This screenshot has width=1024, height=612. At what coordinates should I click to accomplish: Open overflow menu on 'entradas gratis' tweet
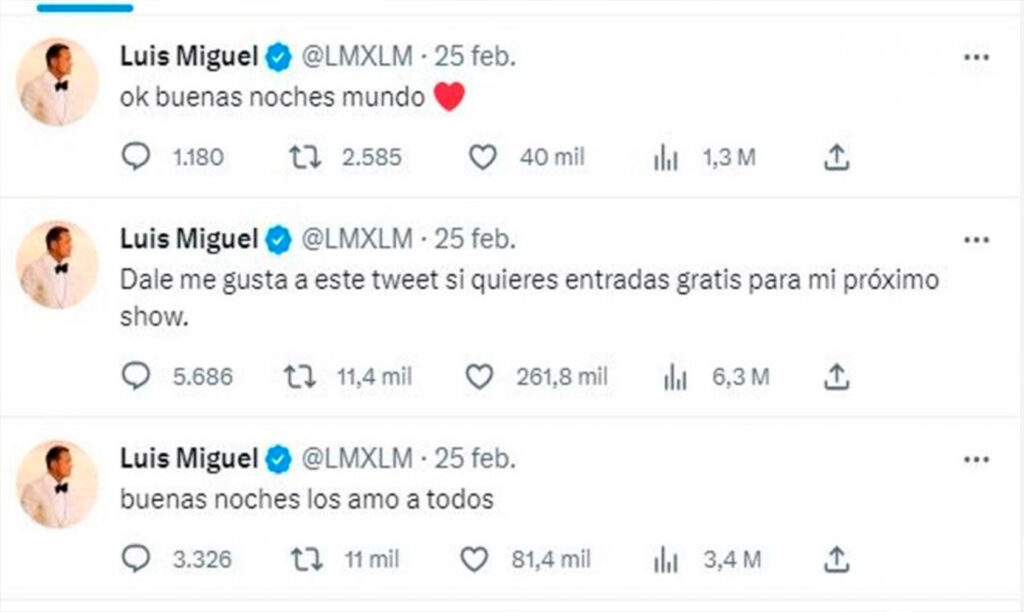pyautogui.click(x=975, y=240)
